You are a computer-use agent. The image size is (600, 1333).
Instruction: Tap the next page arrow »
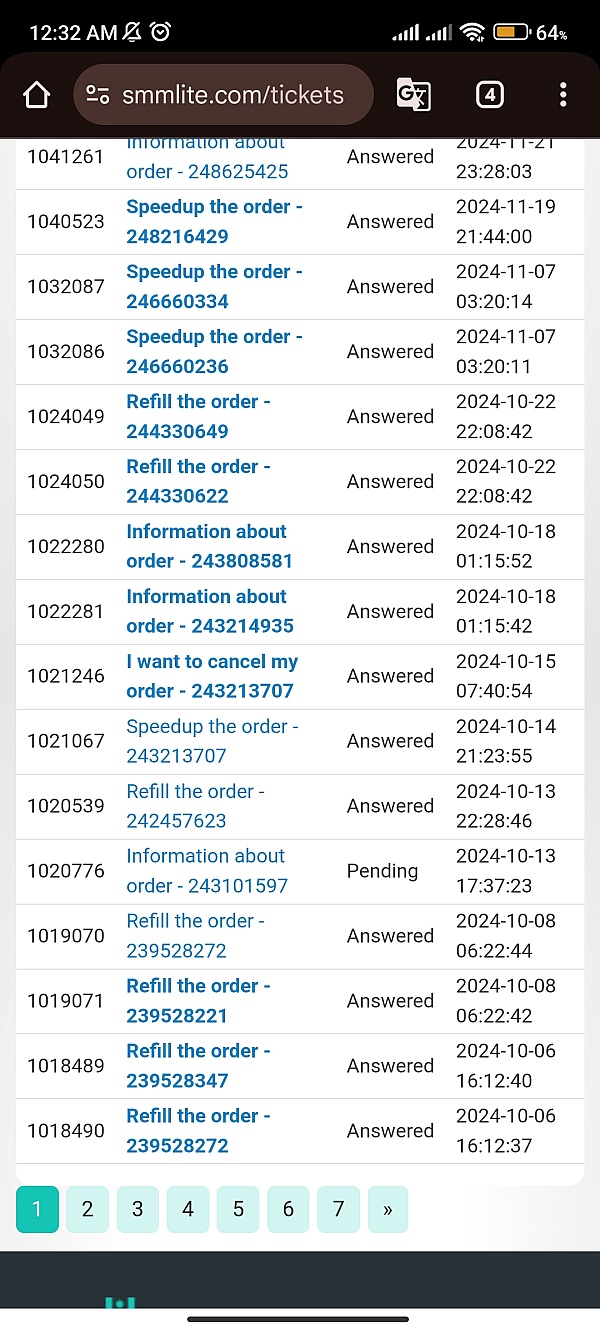point(388,1210)
